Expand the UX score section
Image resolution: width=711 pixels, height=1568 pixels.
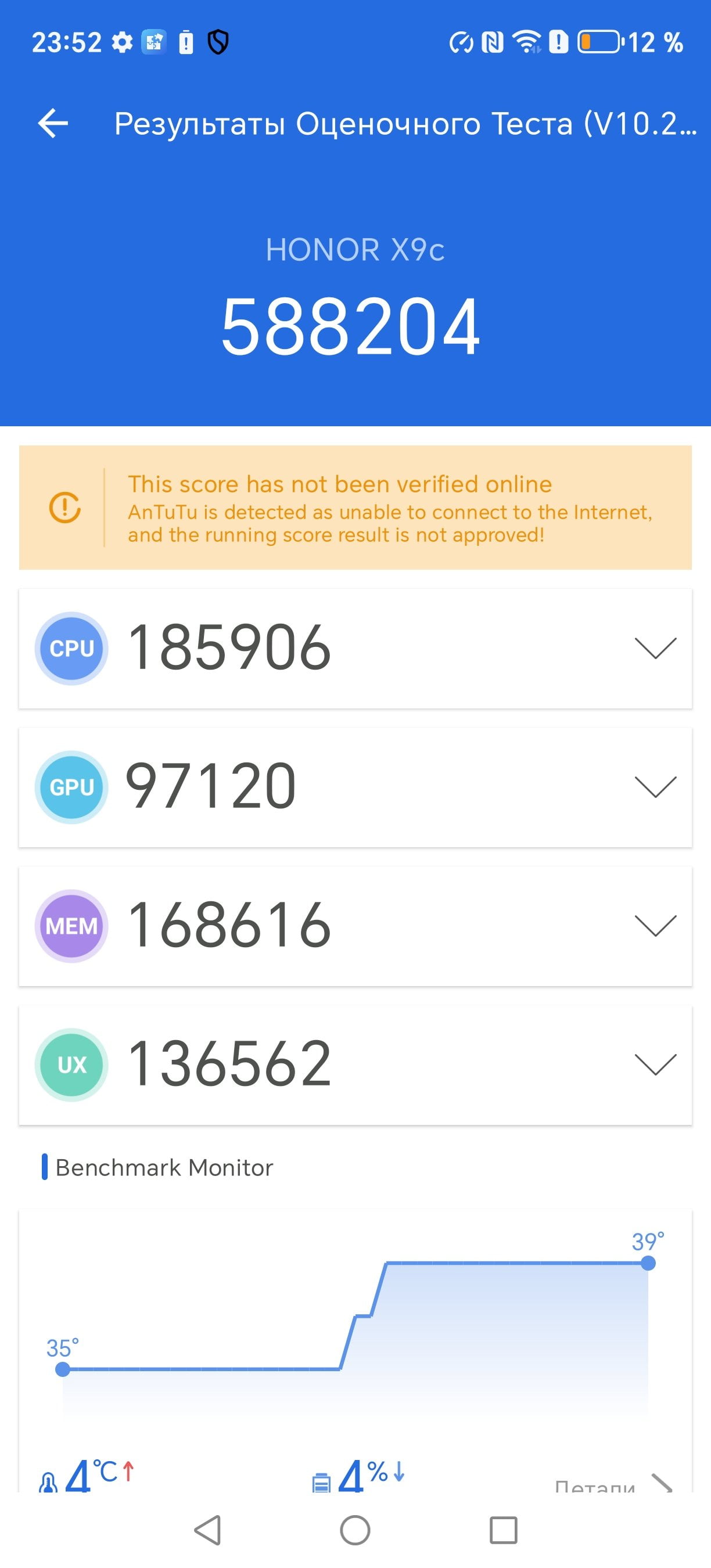(x=655, y=1064)
